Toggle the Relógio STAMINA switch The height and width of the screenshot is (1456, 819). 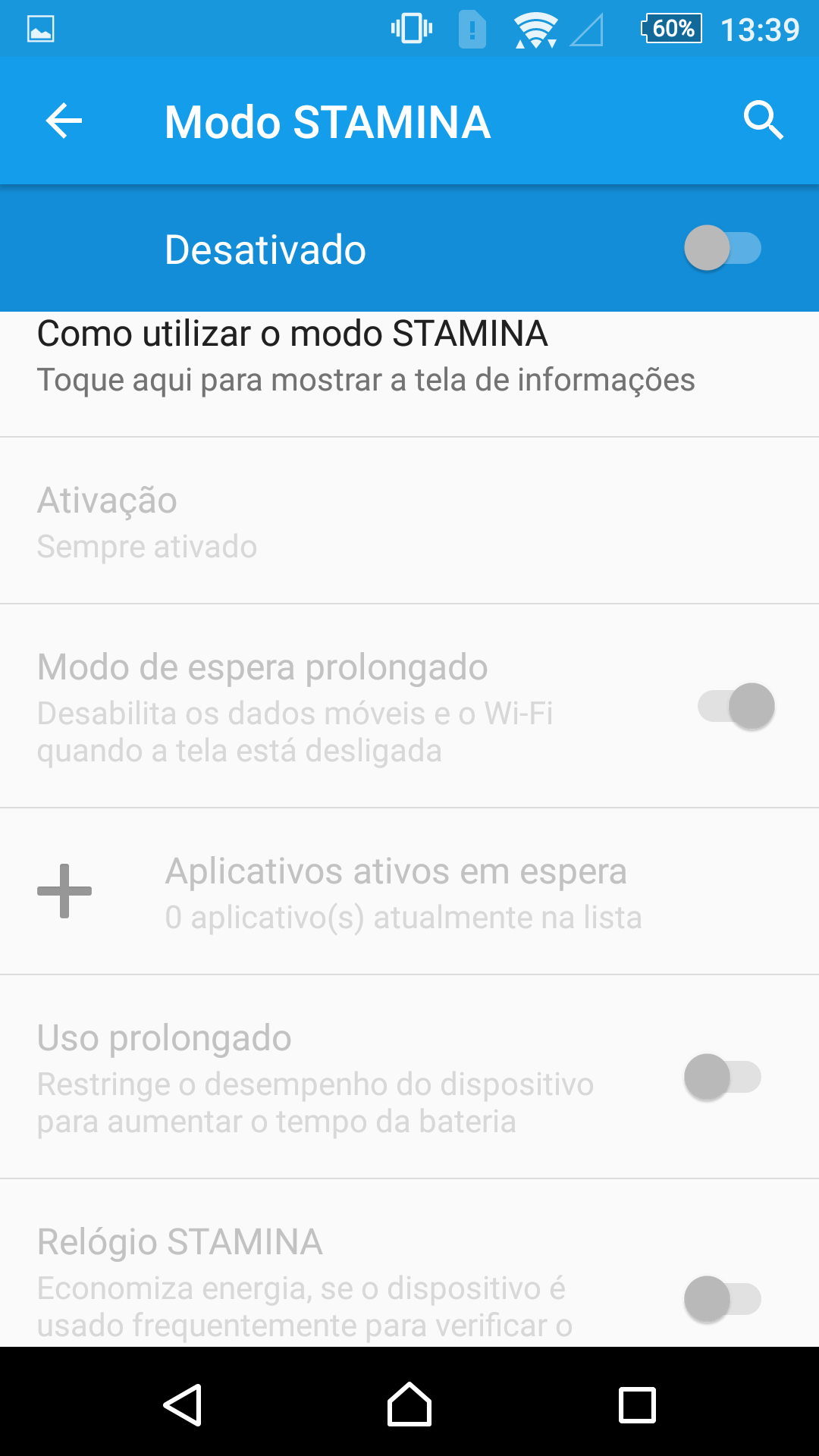coord(722,1299)
